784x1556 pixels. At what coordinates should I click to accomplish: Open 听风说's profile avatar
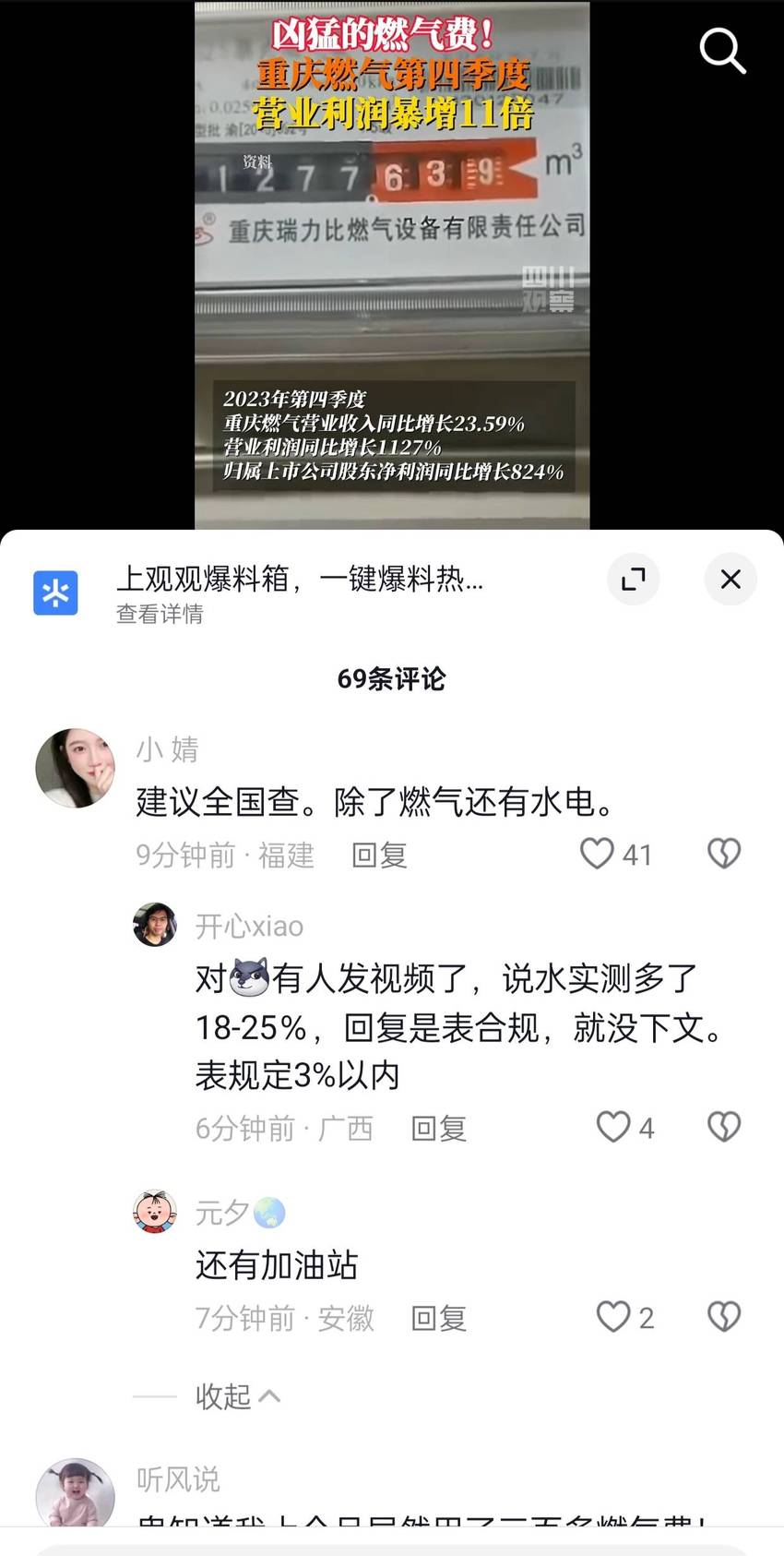point(76,1491)
